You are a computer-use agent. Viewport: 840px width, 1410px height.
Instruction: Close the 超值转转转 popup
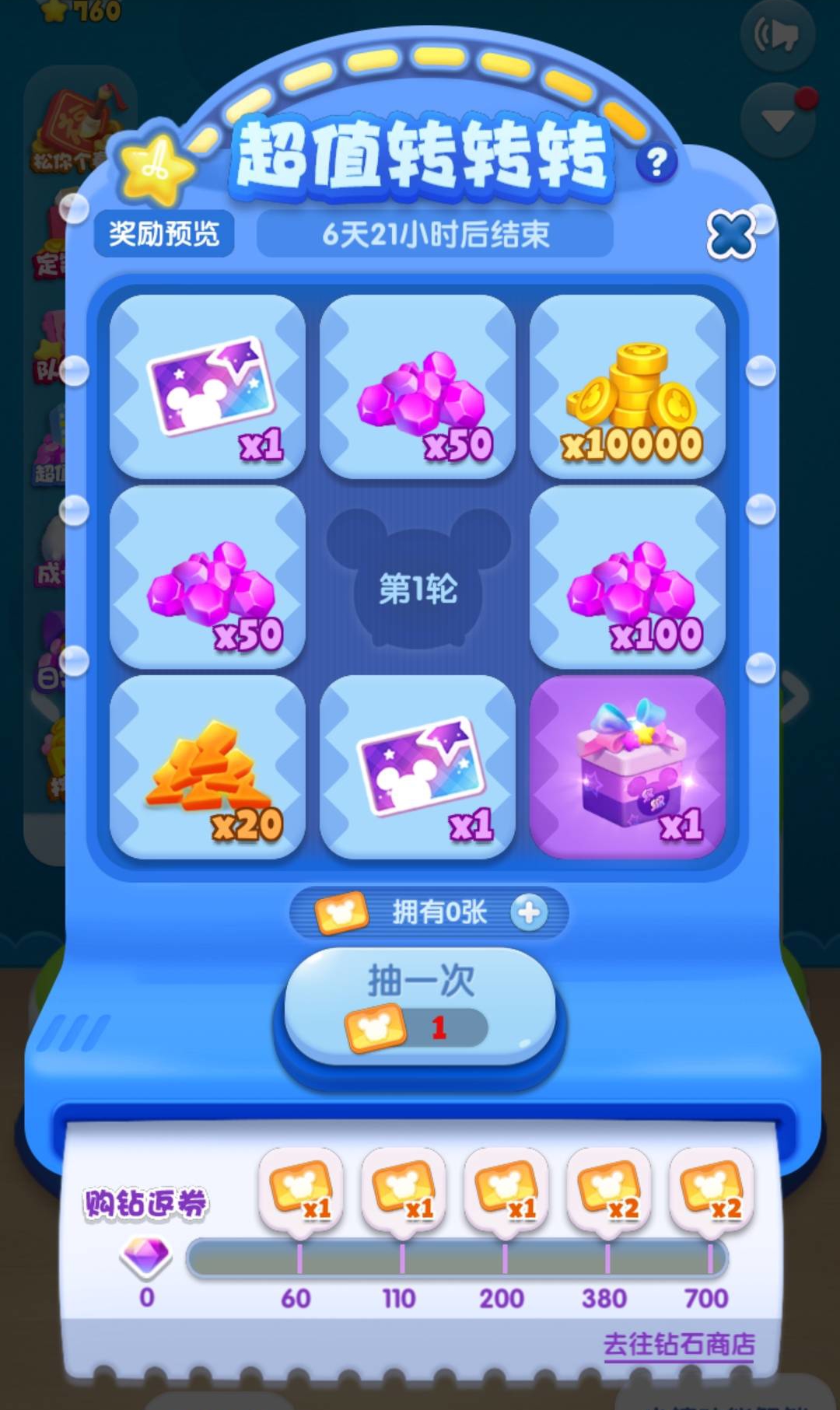point(730,234)
